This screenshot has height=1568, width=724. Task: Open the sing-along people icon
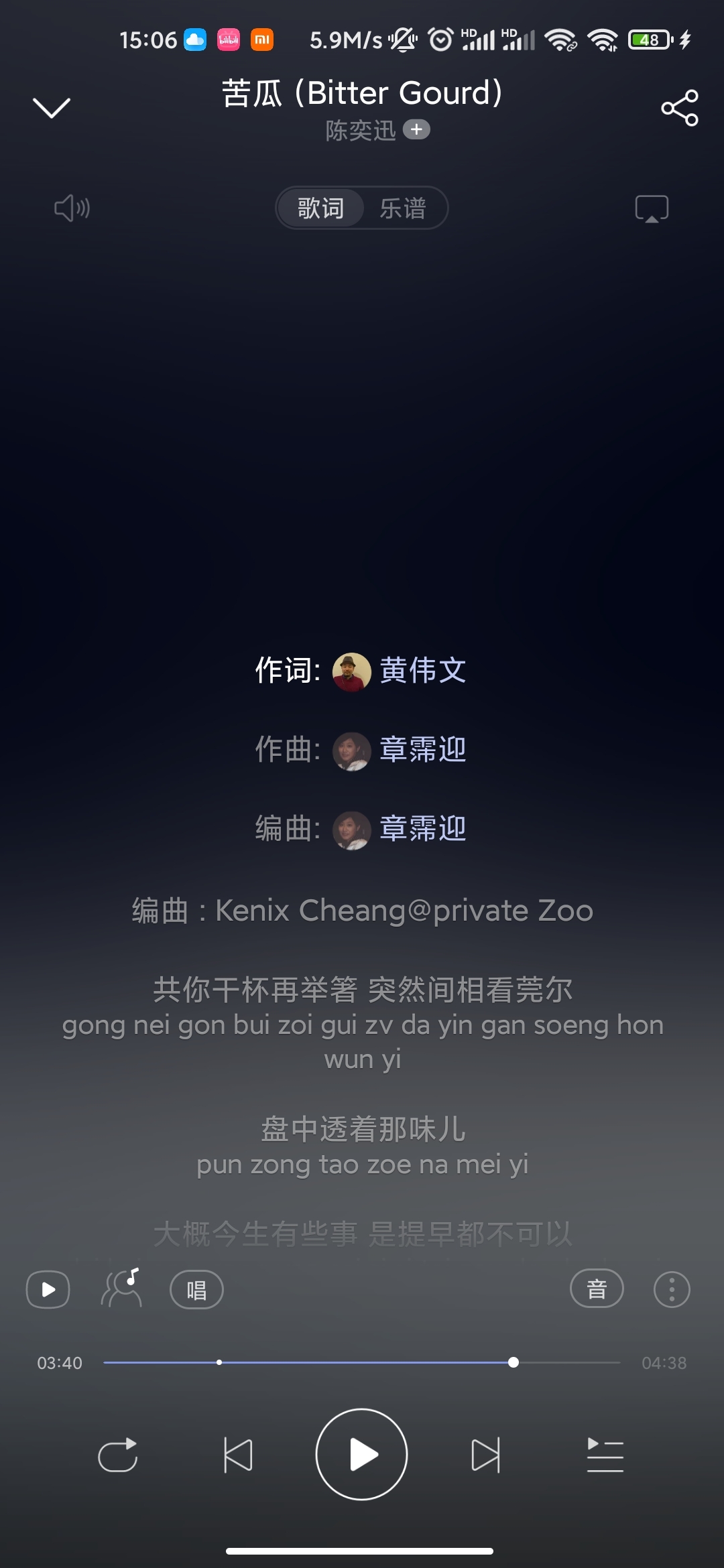click(122, 1288)
